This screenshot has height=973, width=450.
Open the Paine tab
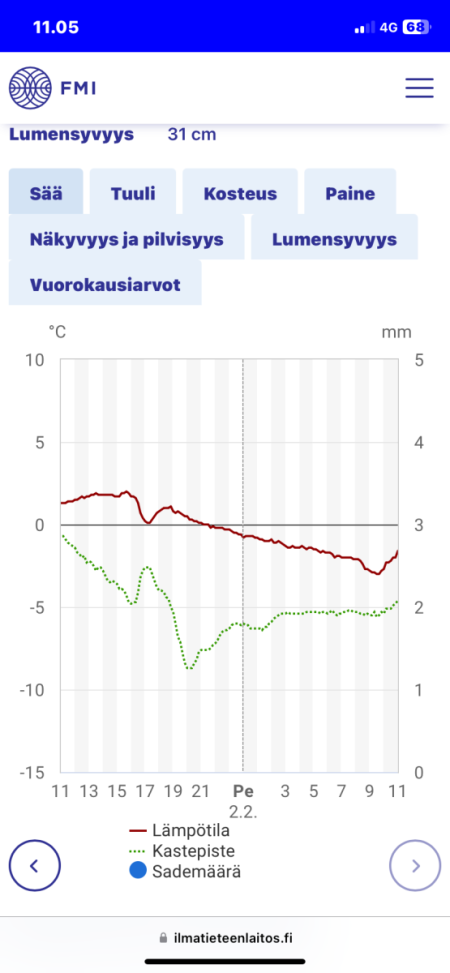click(350, 193)
